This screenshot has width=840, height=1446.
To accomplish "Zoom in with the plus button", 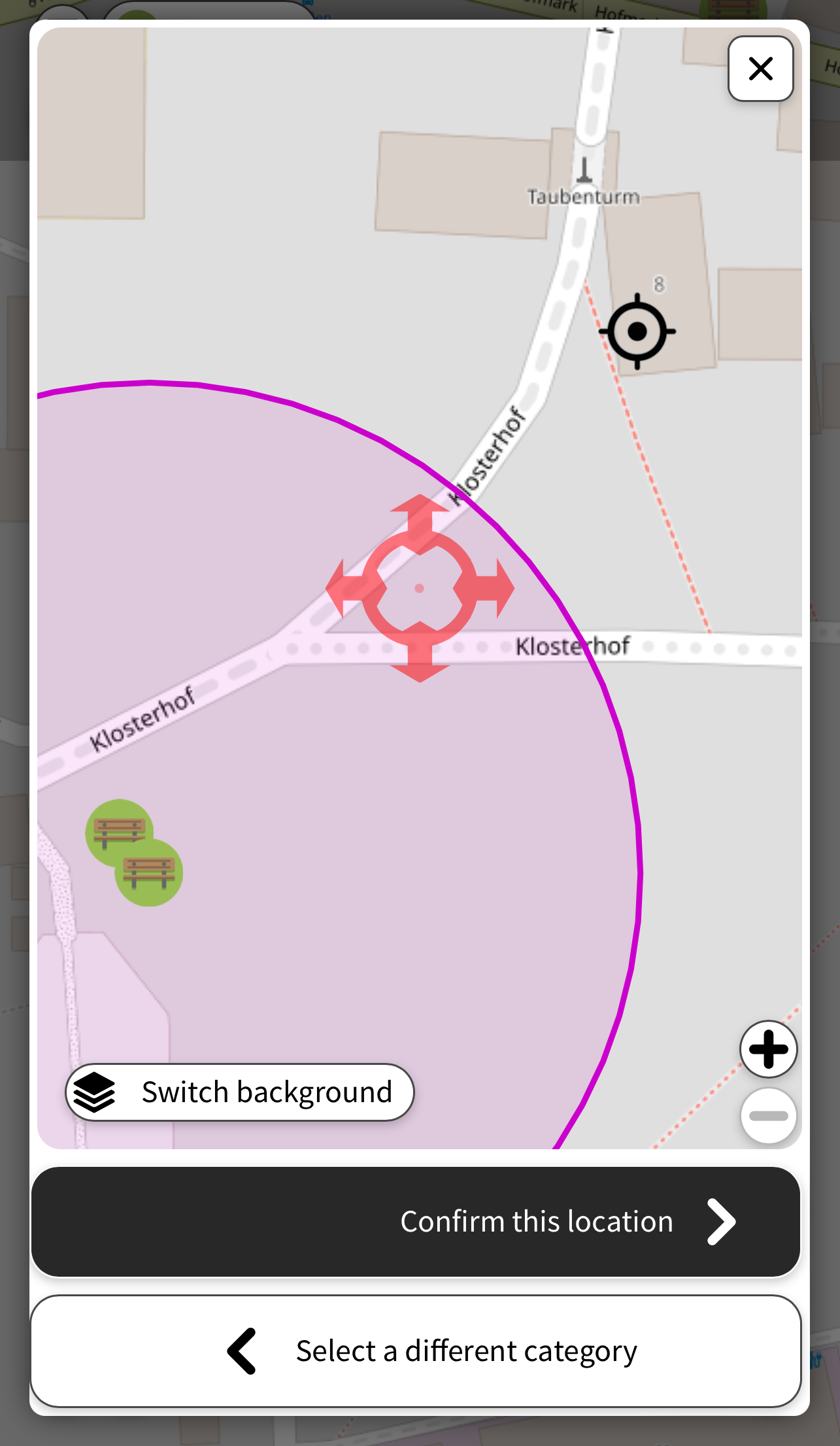I will (x=769, y=1049).
